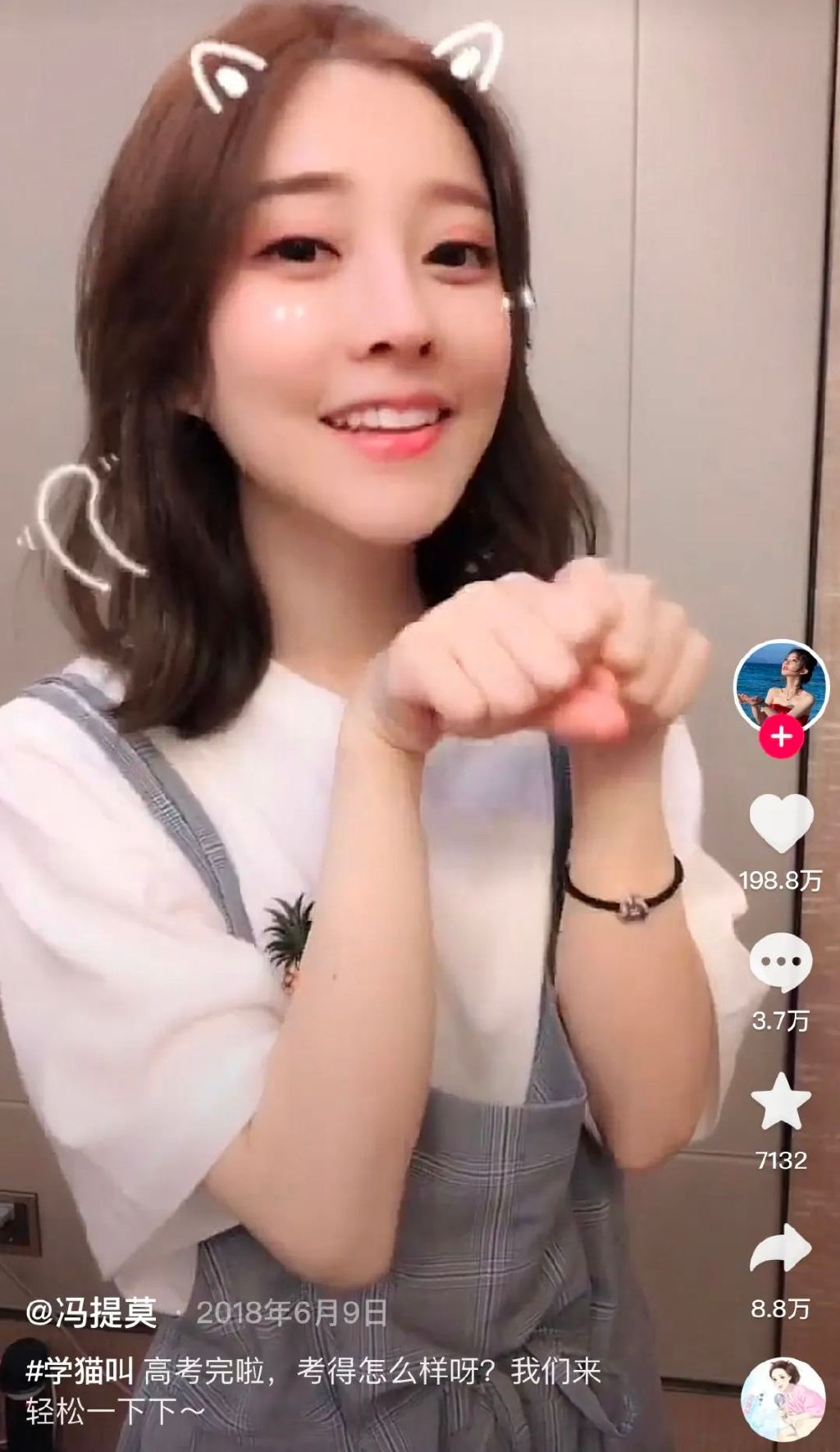Share this video using the arrow icon
840x1452 pixels.
(x=781, y=1247)
